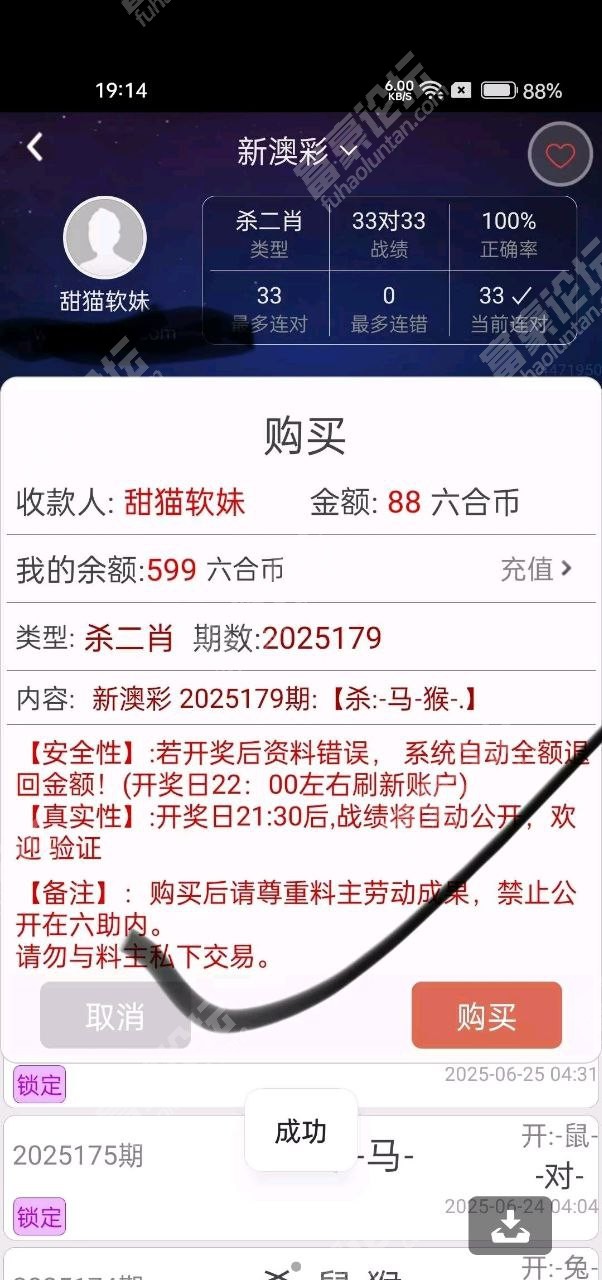602x1280 pixels.
Task: Open 甜猫软妹's profile avatar
Action: pos(105,238)
